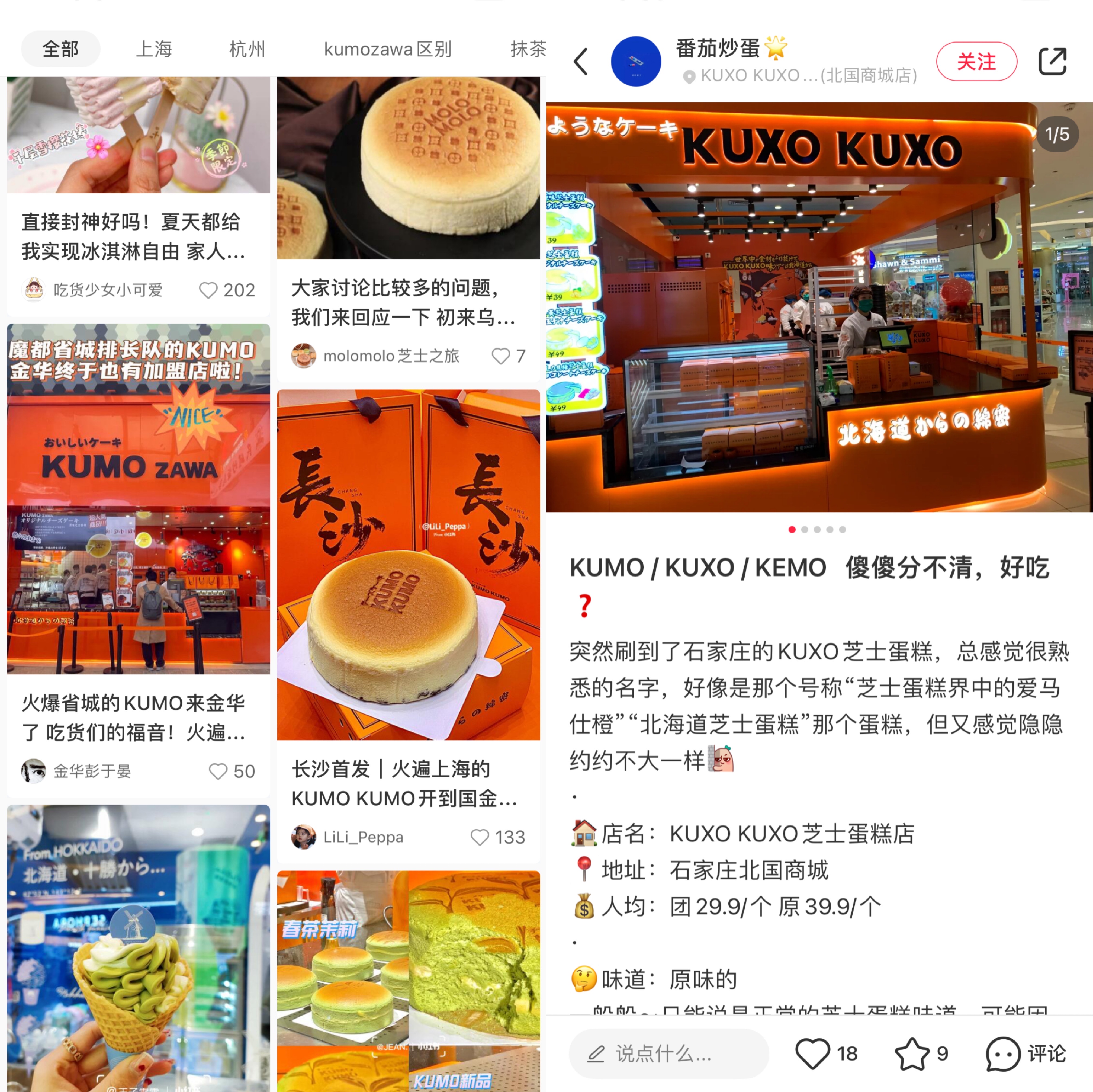Like LiLi_Peppa's post with 133 likes
The width and height of the screenshot is (1093, 1092).
(480, 837)
